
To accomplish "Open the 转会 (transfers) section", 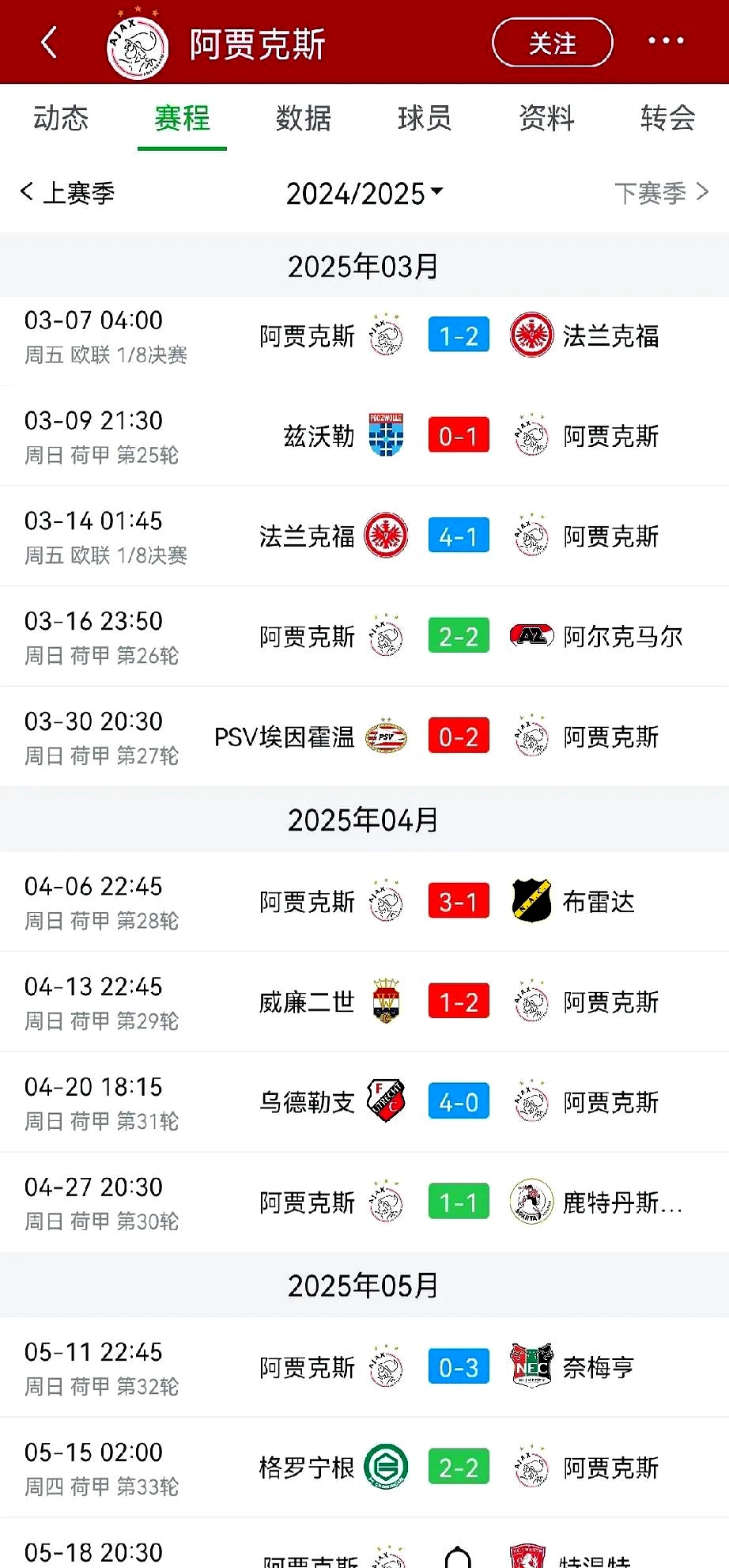I will point(667,119).
